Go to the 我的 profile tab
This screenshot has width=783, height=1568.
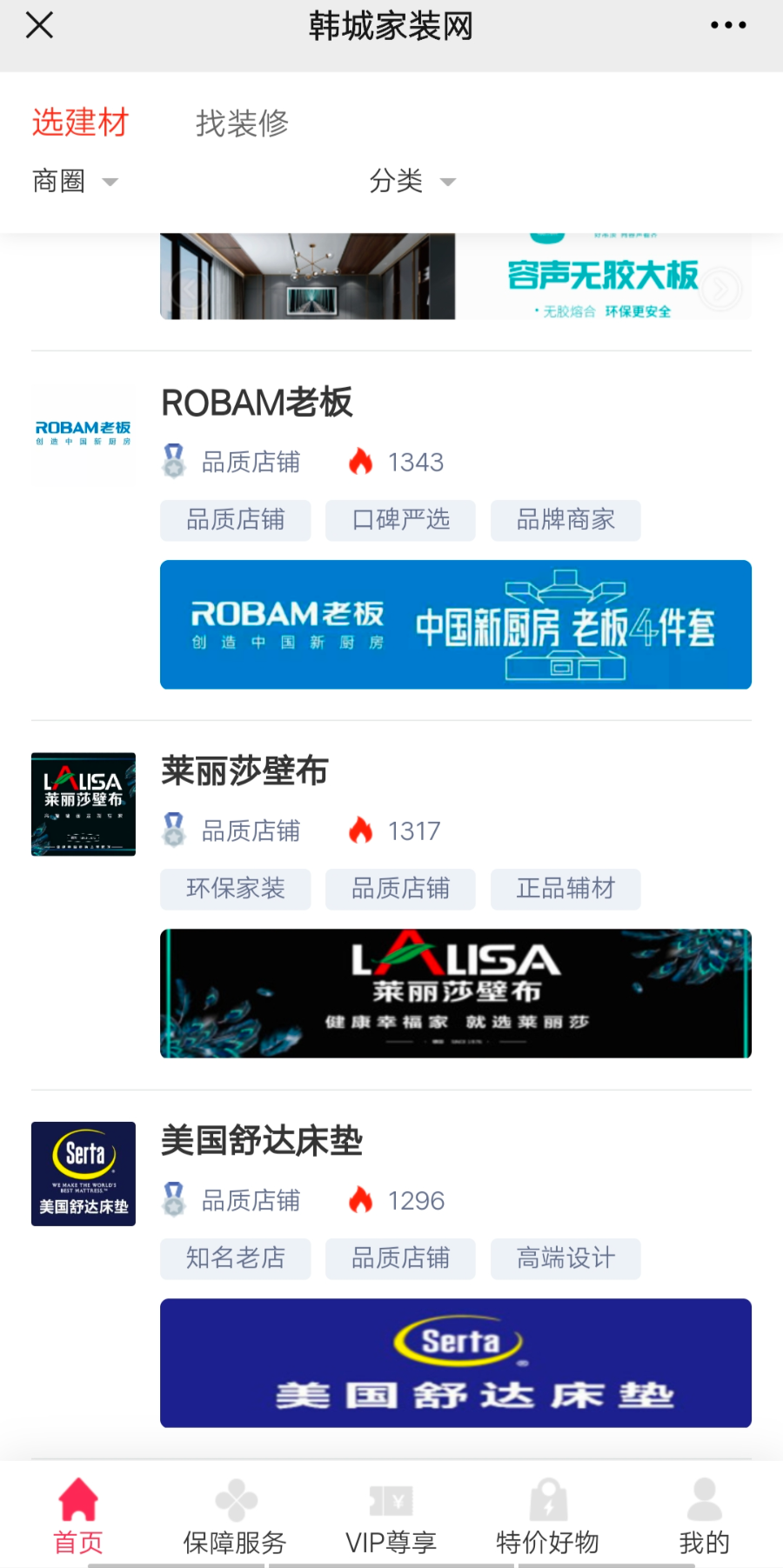(x=704, y=1517)
